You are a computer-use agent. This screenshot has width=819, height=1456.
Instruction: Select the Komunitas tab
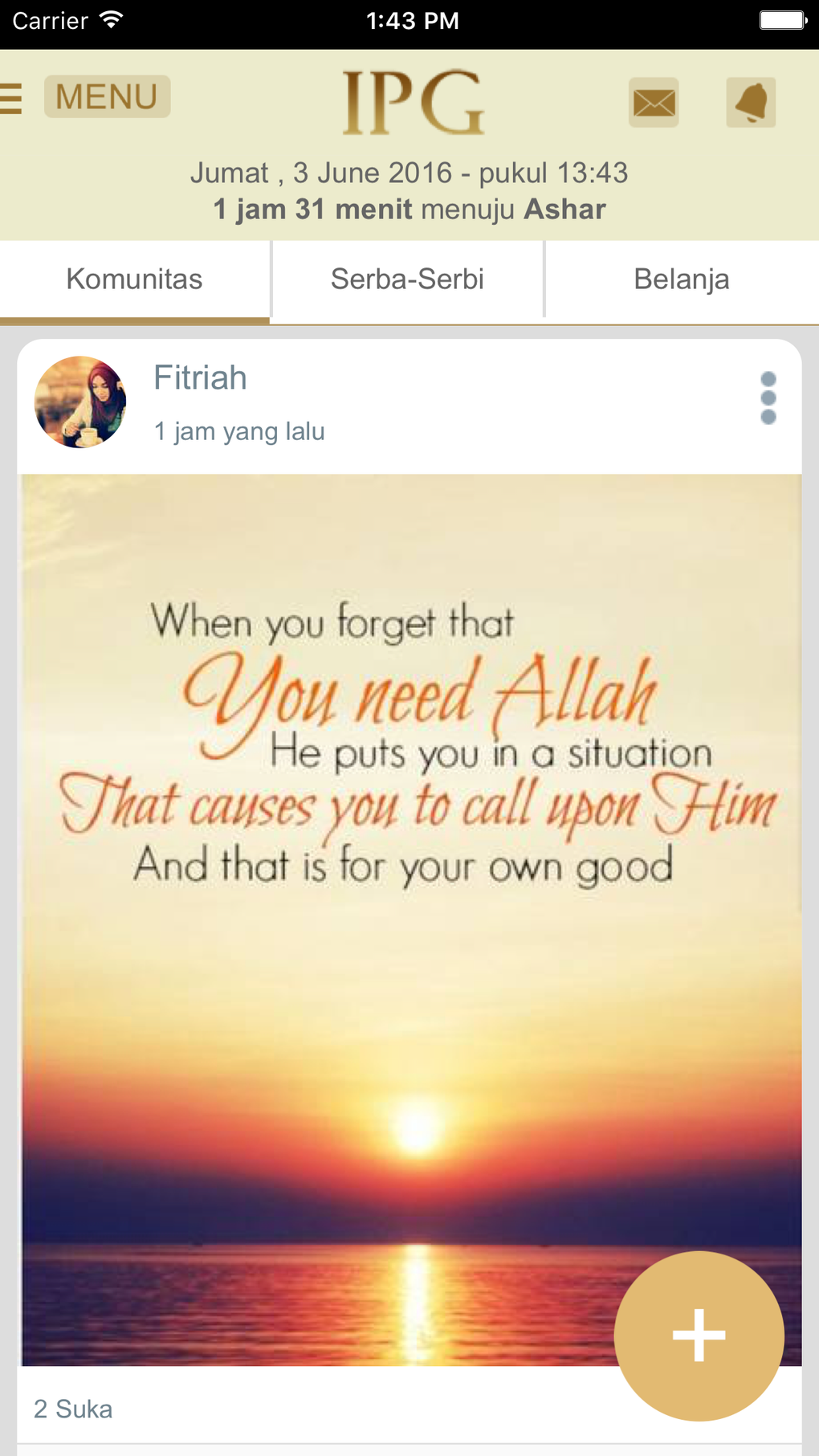point(134,279)
